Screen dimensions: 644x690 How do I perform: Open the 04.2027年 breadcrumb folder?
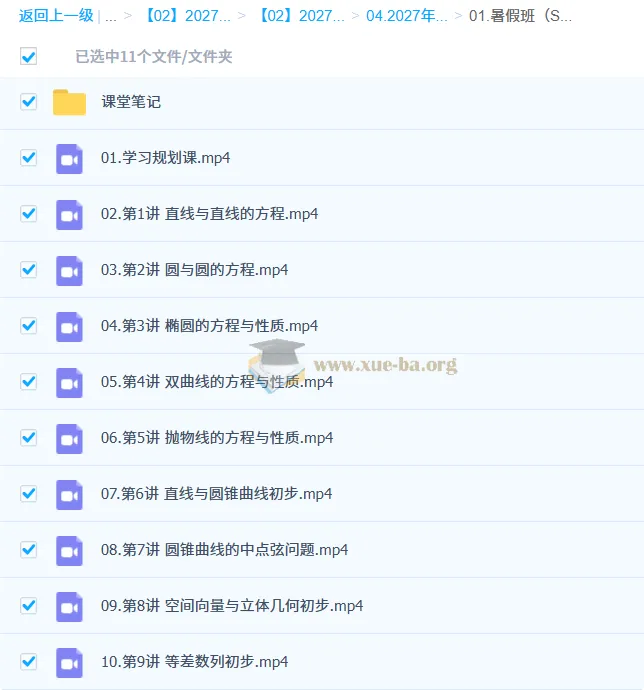pyautogui.click(x=406, y=16)
